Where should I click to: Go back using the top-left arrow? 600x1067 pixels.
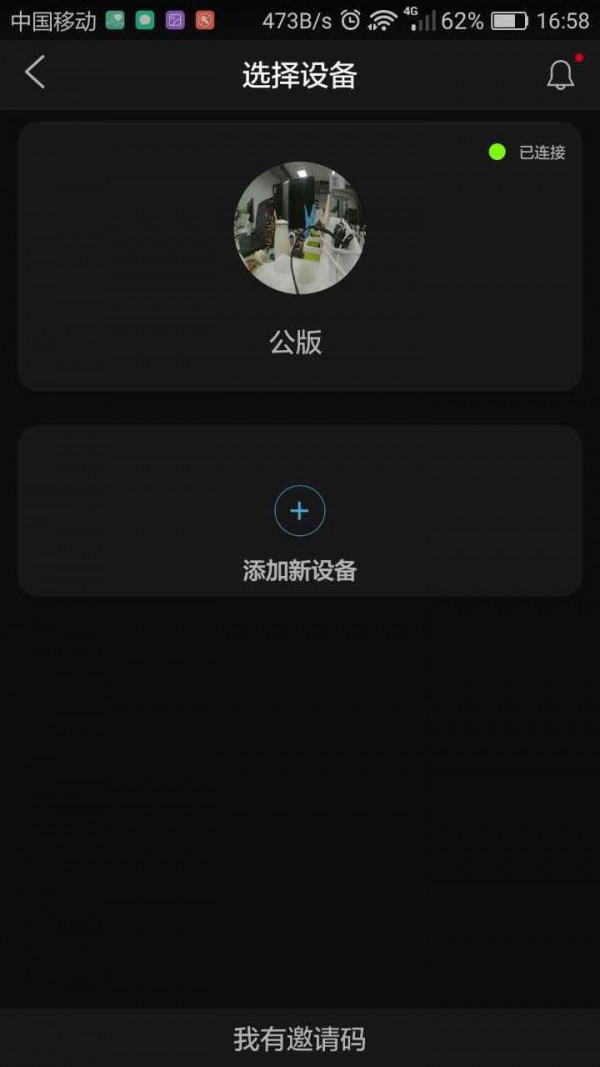coord(35,73)
